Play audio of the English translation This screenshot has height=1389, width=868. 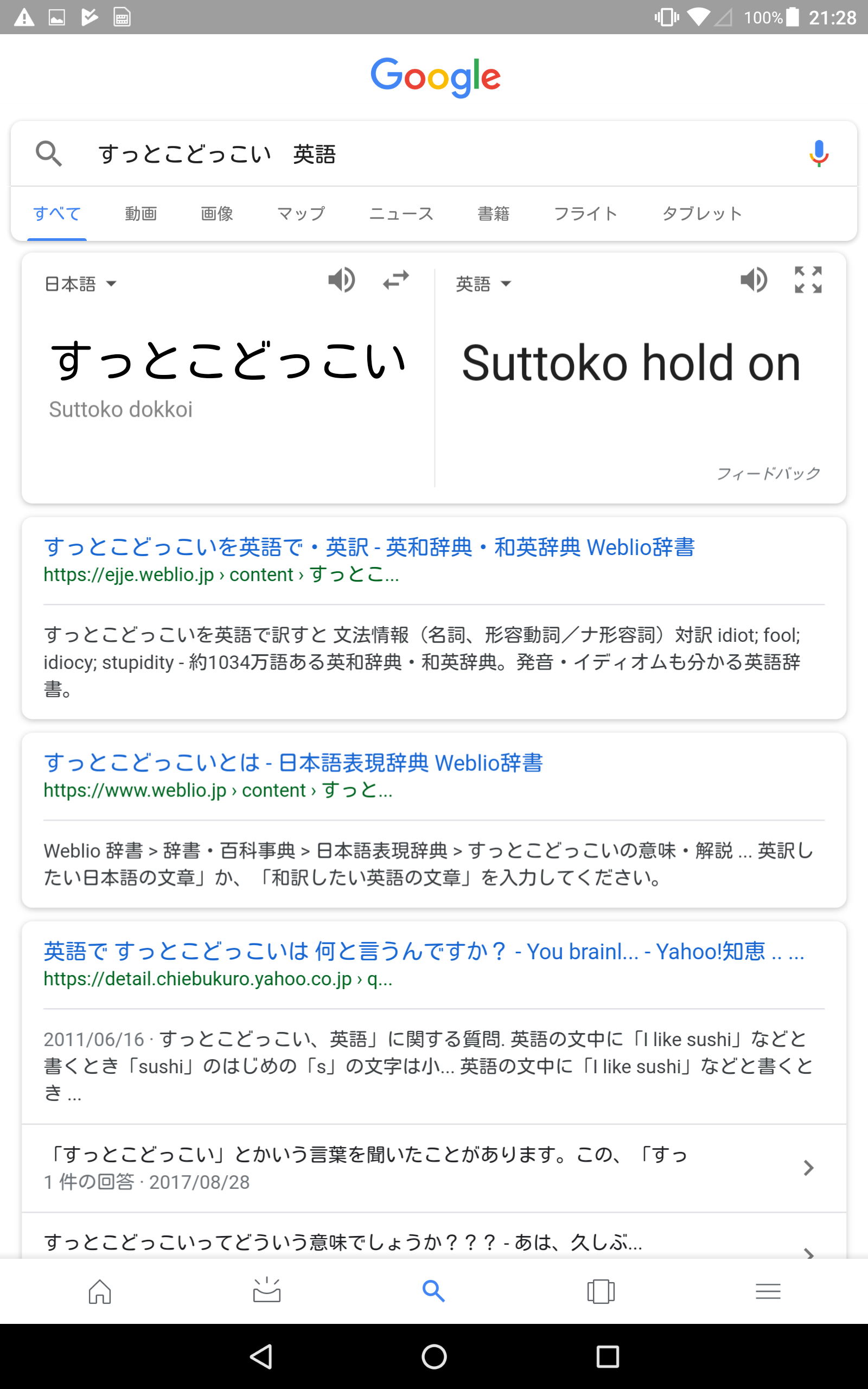coord(754,280)
